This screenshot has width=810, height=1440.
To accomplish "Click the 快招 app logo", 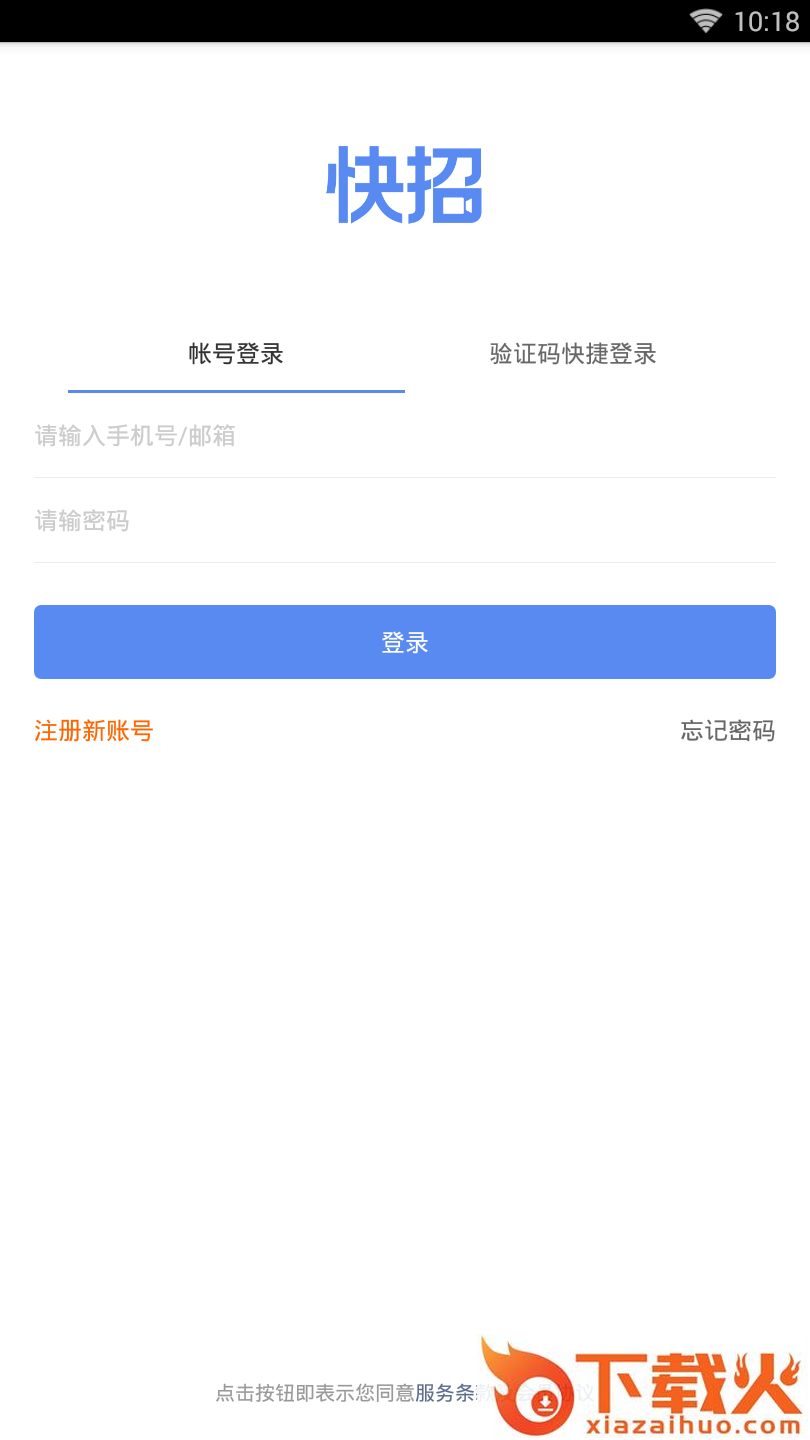I will point(405,186).
